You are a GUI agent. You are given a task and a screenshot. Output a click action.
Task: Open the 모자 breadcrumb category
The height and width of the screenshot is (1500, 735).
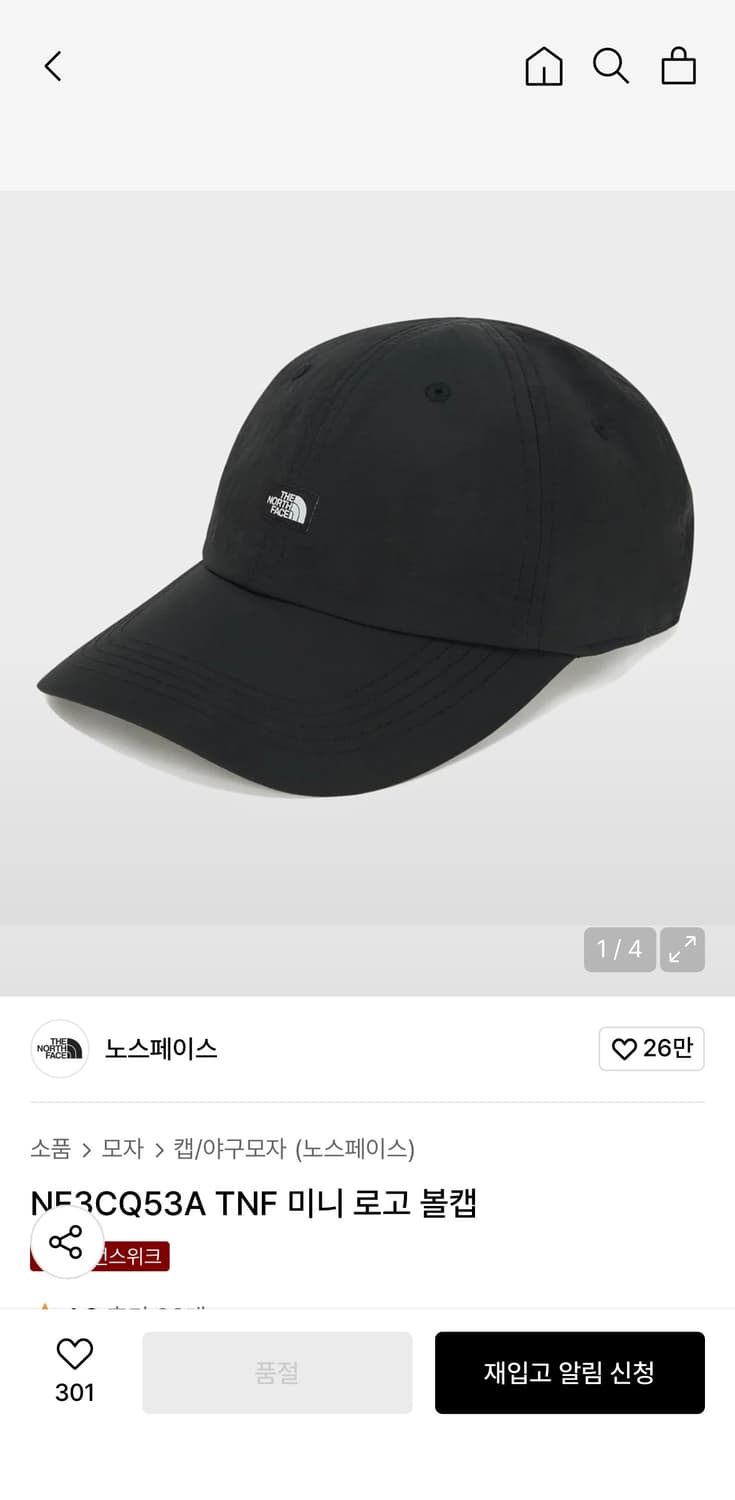[122, 1149]
